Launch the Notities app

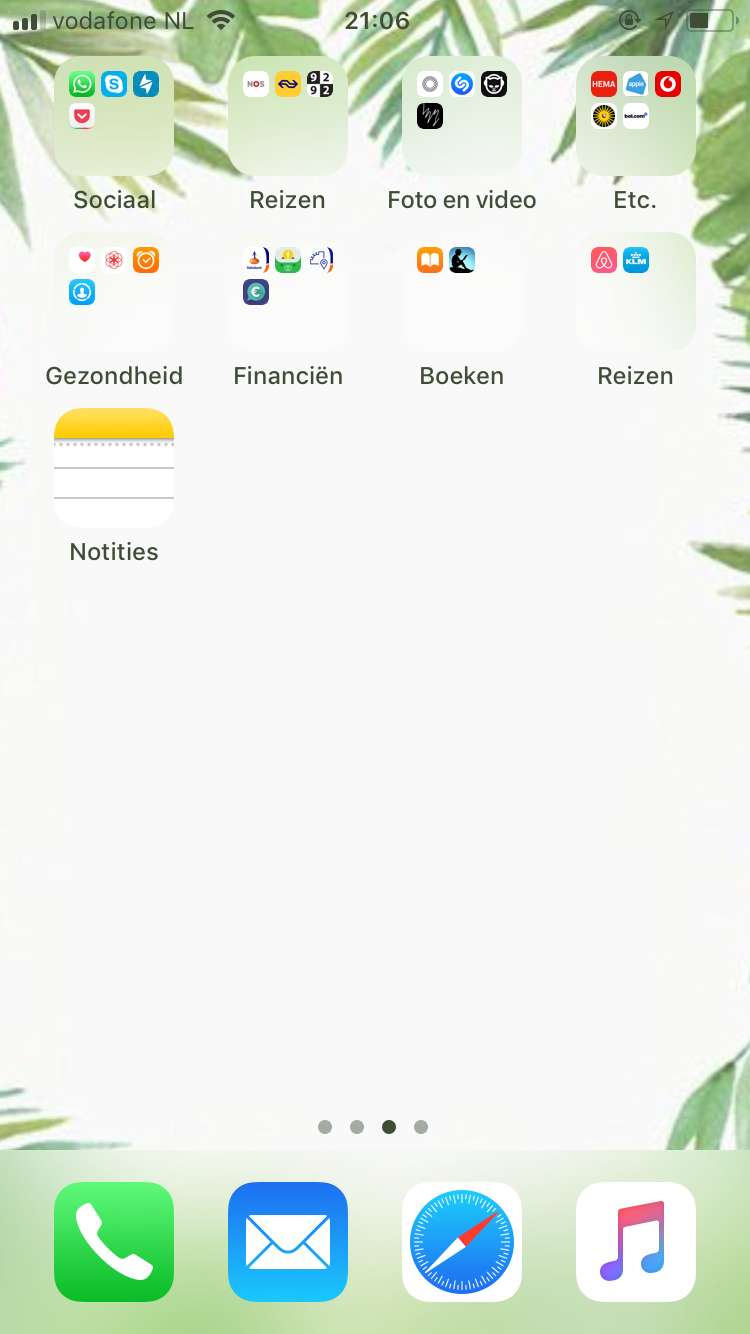click(x=114, y=468)
